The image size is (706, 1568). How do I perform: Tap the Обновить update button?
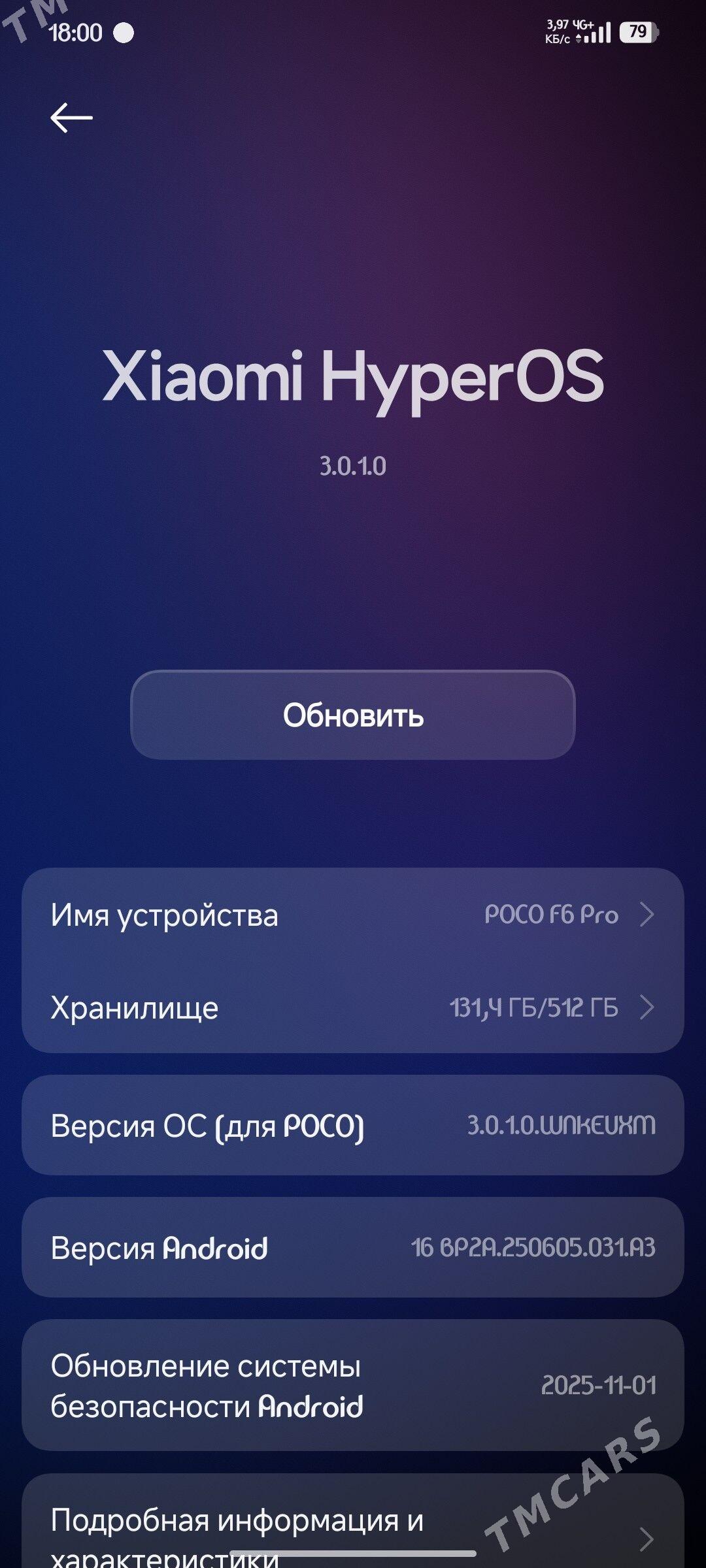[x=353, y=715]
